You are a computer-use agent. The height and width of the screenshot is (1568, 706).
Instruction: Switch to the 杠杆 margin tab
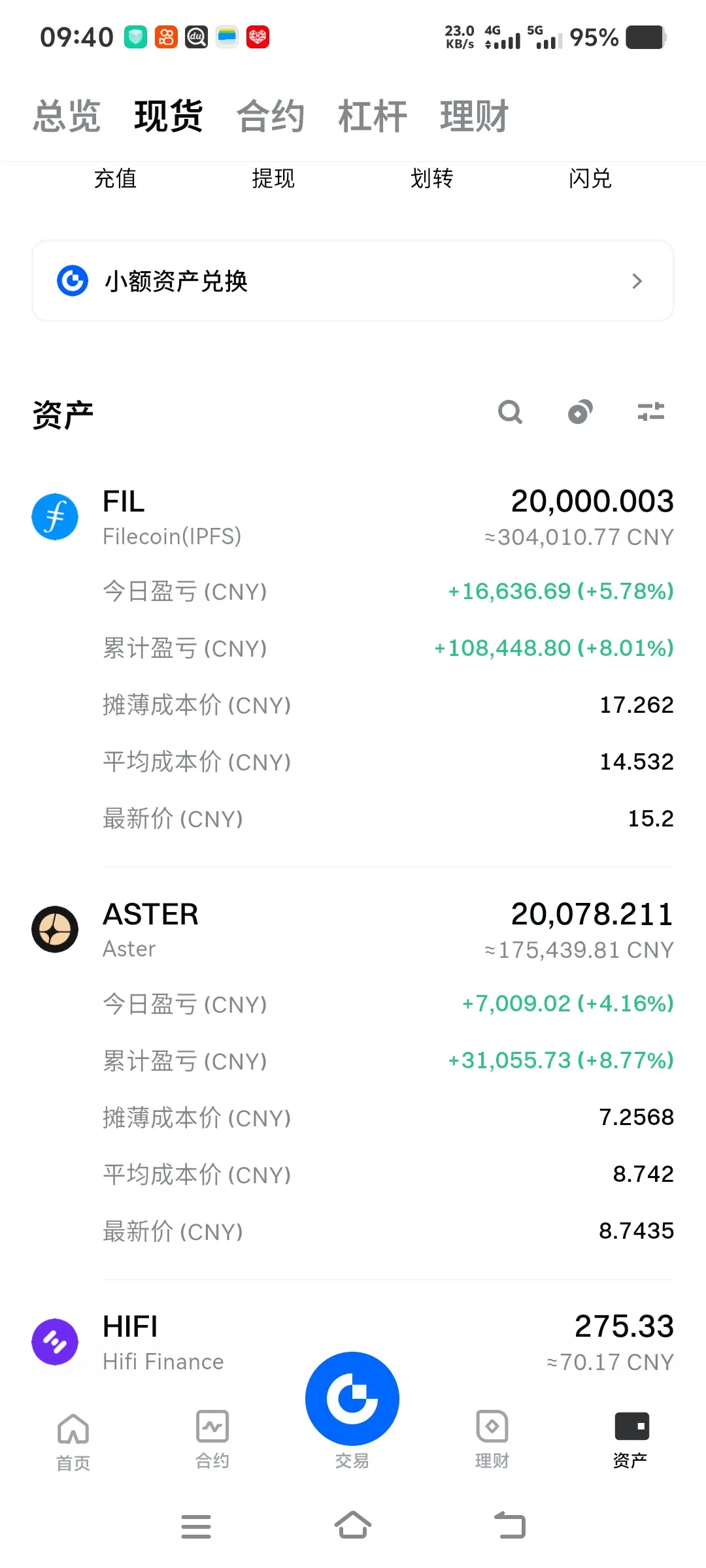[x=373, y=116]
